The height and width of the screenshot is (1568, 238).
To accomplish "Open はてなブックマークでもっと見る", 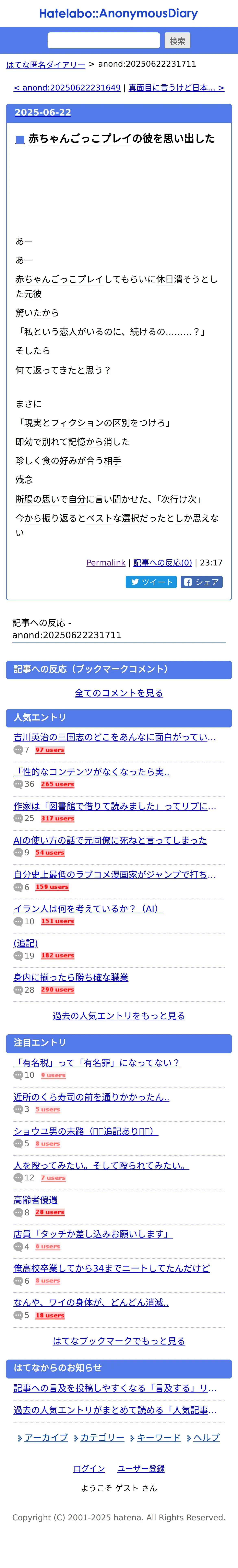I will click(x=119, y=1340).
